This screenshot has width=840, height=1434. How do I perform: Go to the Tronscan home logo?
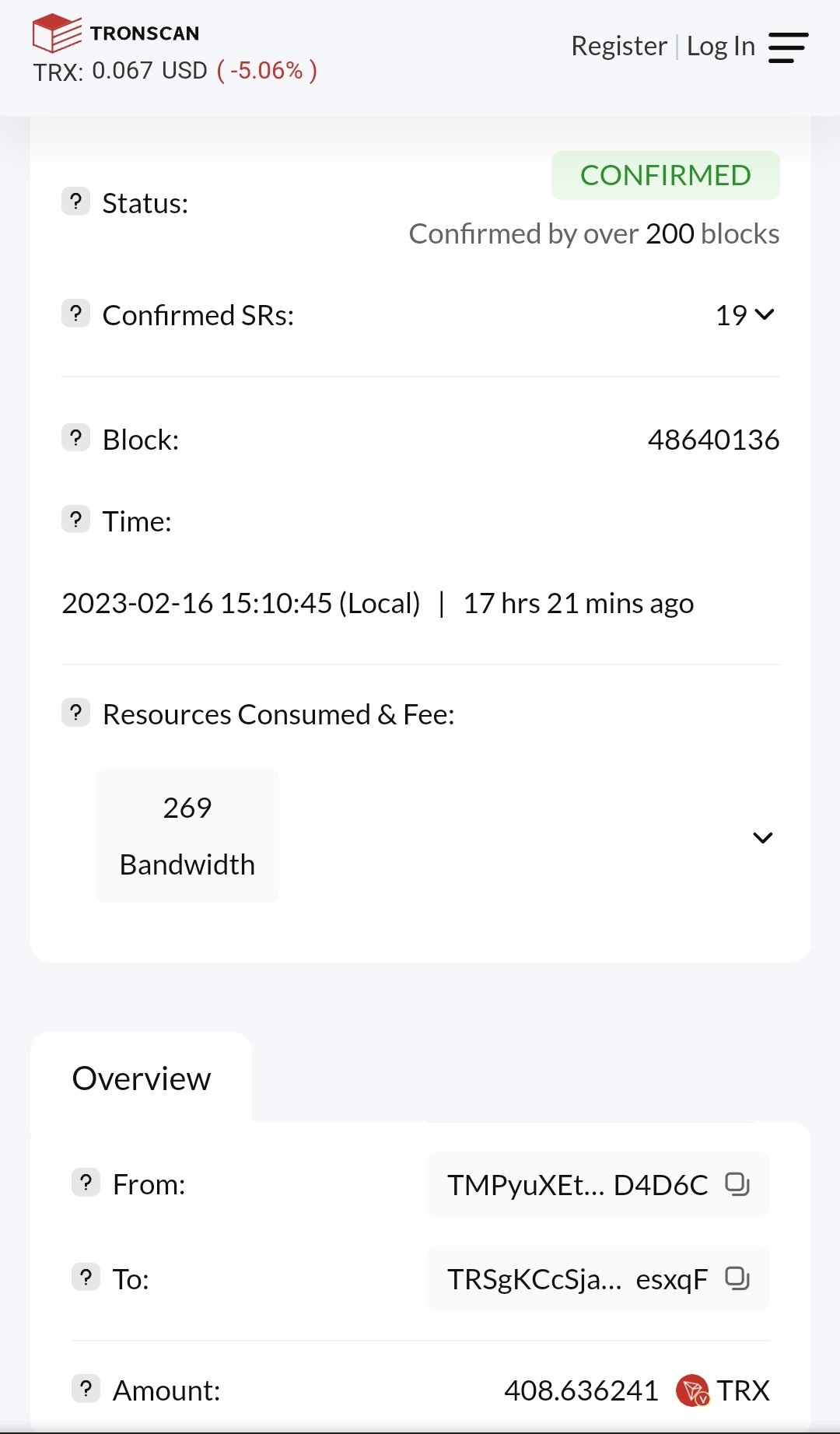click(x=117, y=33)
